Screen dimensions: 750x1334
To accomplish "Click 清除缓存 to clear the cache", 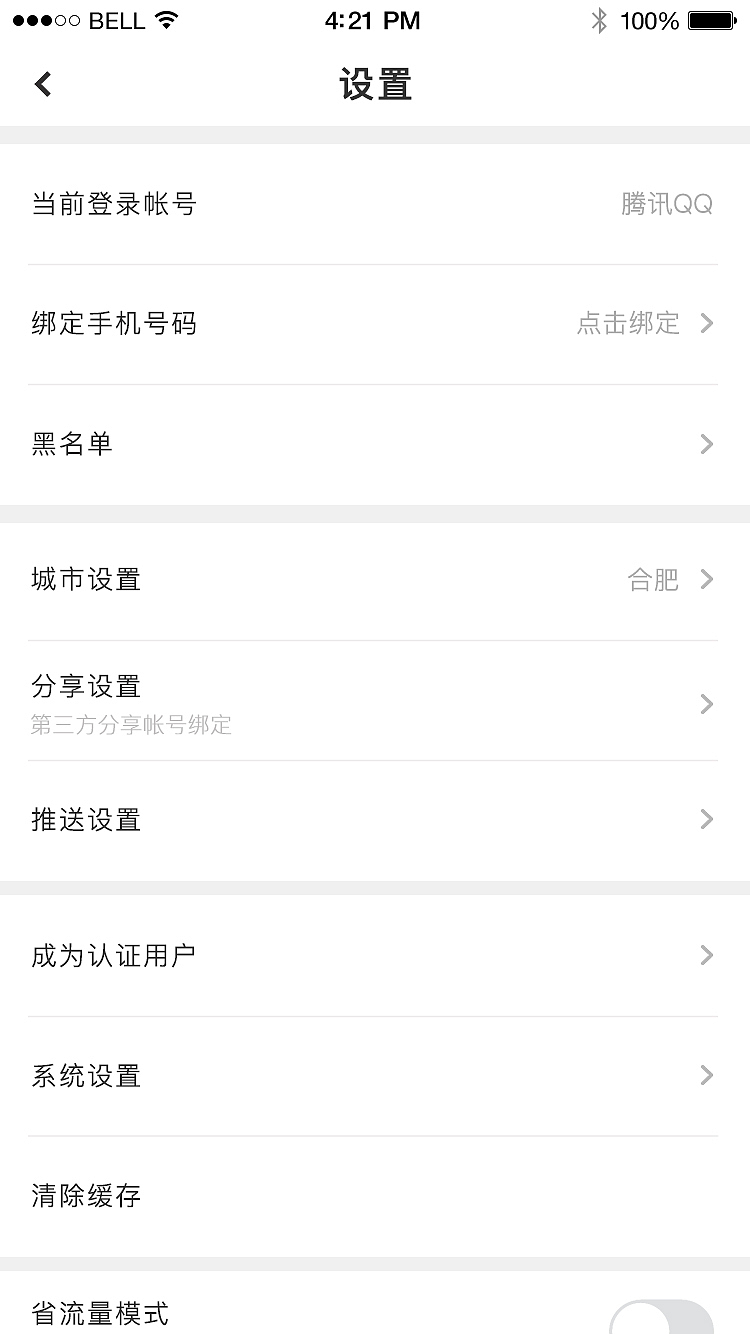I will click(85, 1196).
